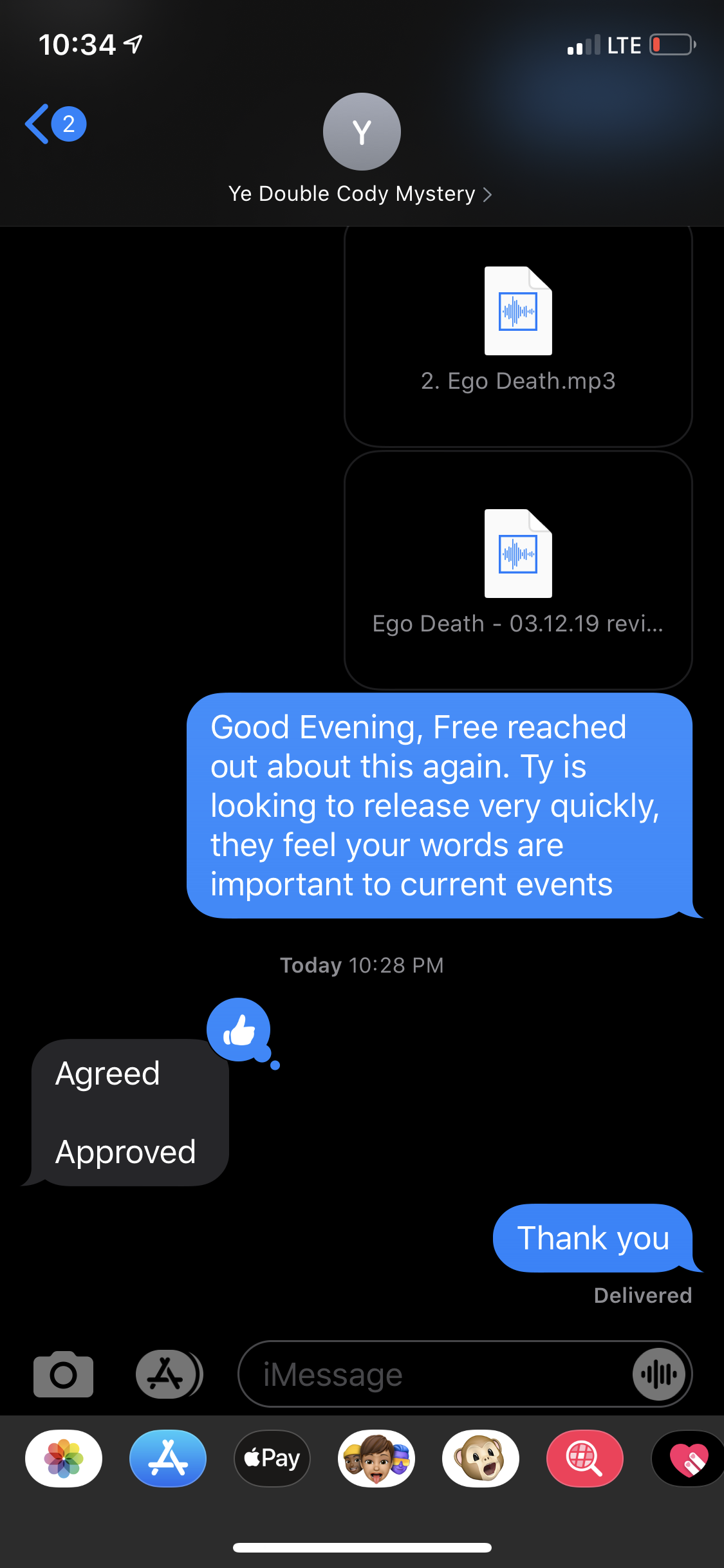Image resolution: width=724 pixels, height=1568 pixels.
Task: Open the Digital Touch heart app
Action: pos(688,1458)
